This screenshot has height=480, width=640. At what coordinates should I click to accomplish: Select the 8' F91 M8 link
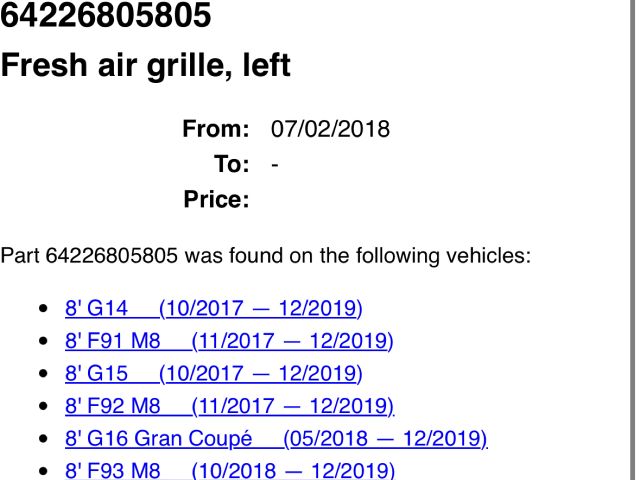[x=229, y=341]
